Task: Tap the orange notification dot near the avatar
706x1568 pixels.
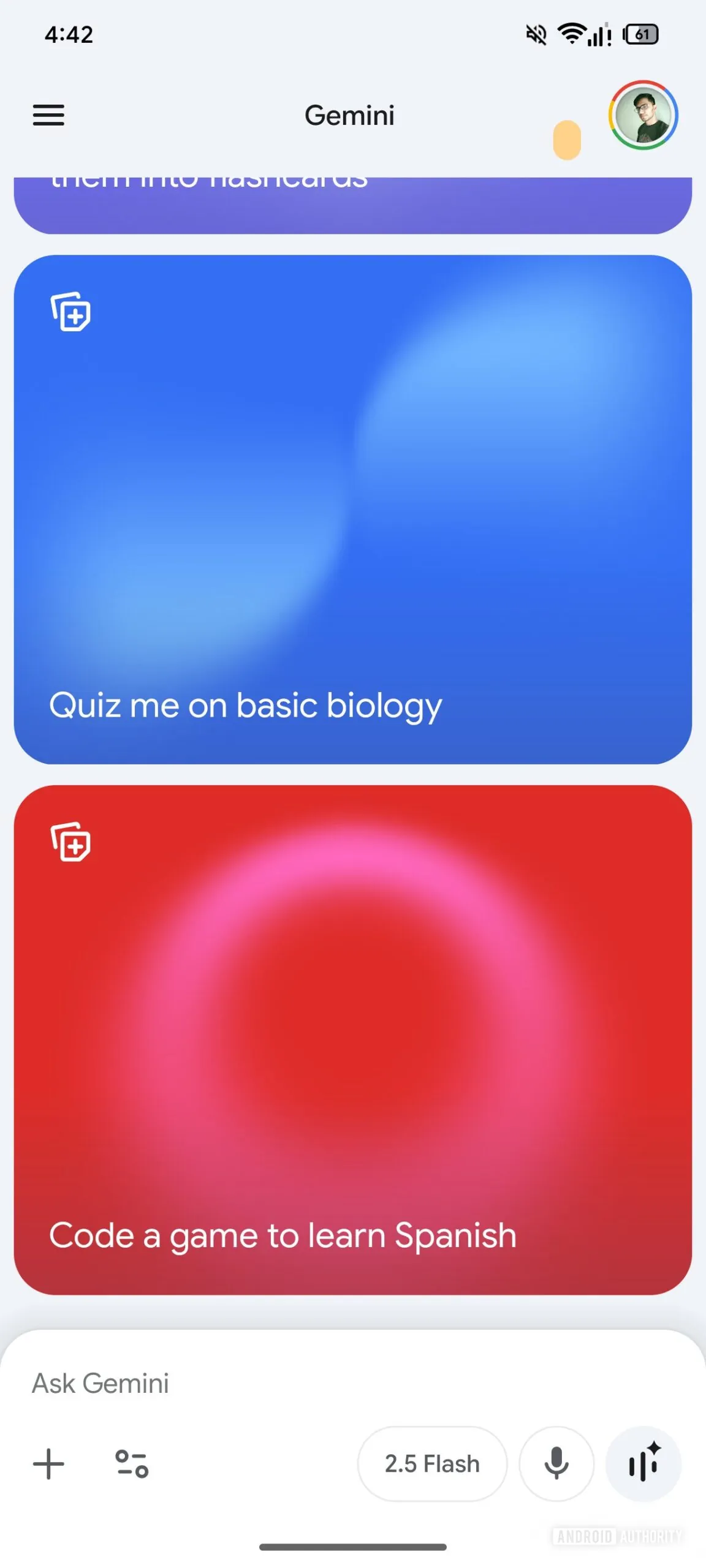Action: 567,138
